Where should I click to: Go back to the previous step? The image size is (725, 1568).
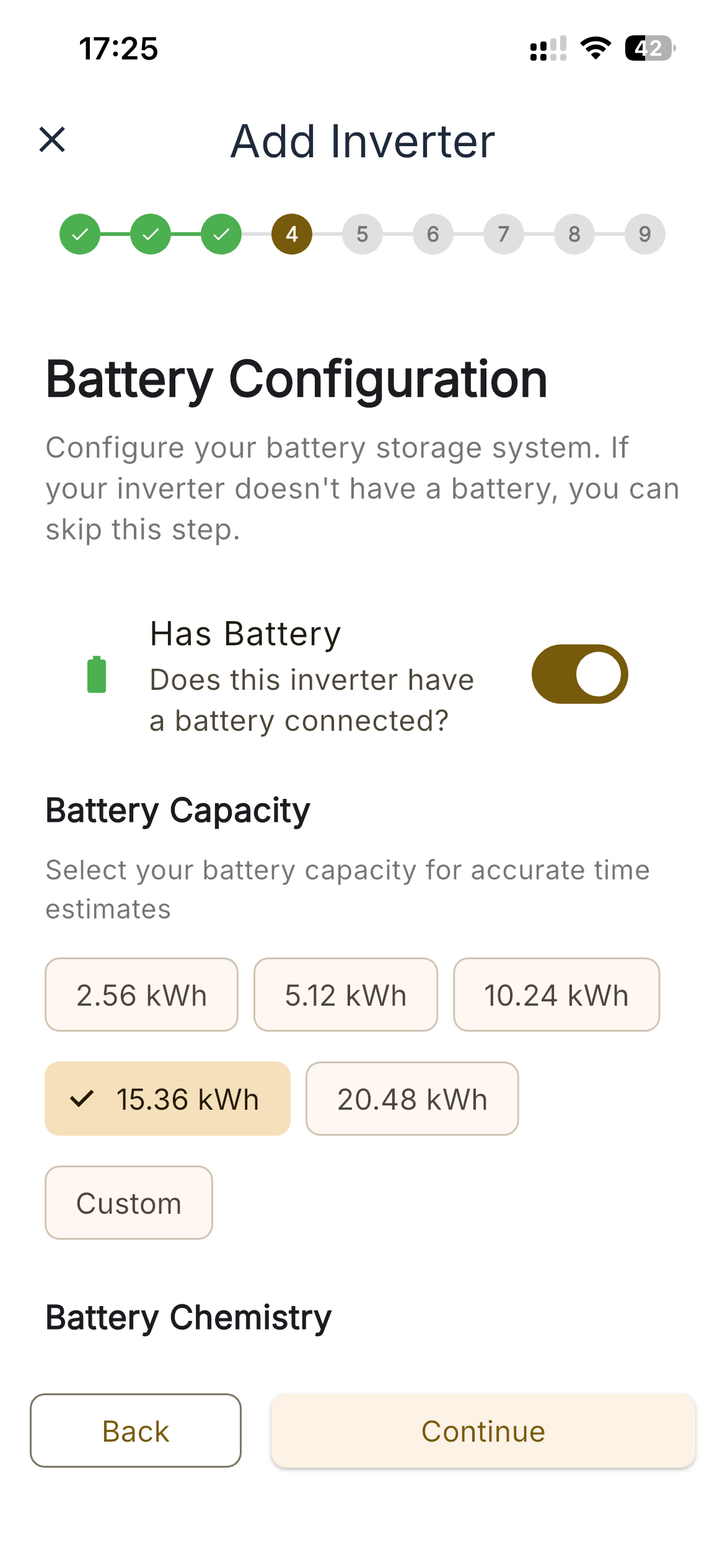click(x=136, y=1431)
